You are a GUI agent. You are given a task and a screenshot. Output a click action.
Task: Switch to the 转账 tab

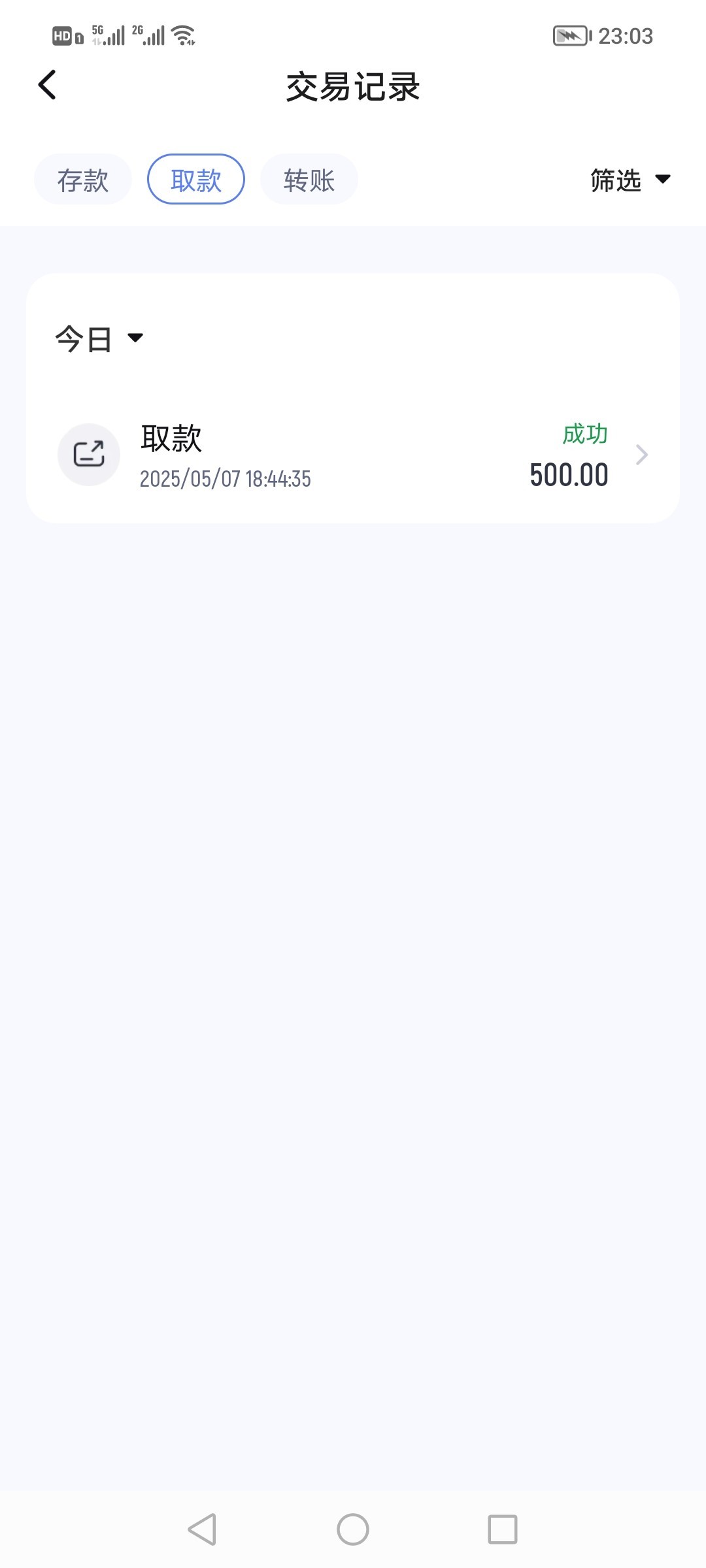point(309,180)
